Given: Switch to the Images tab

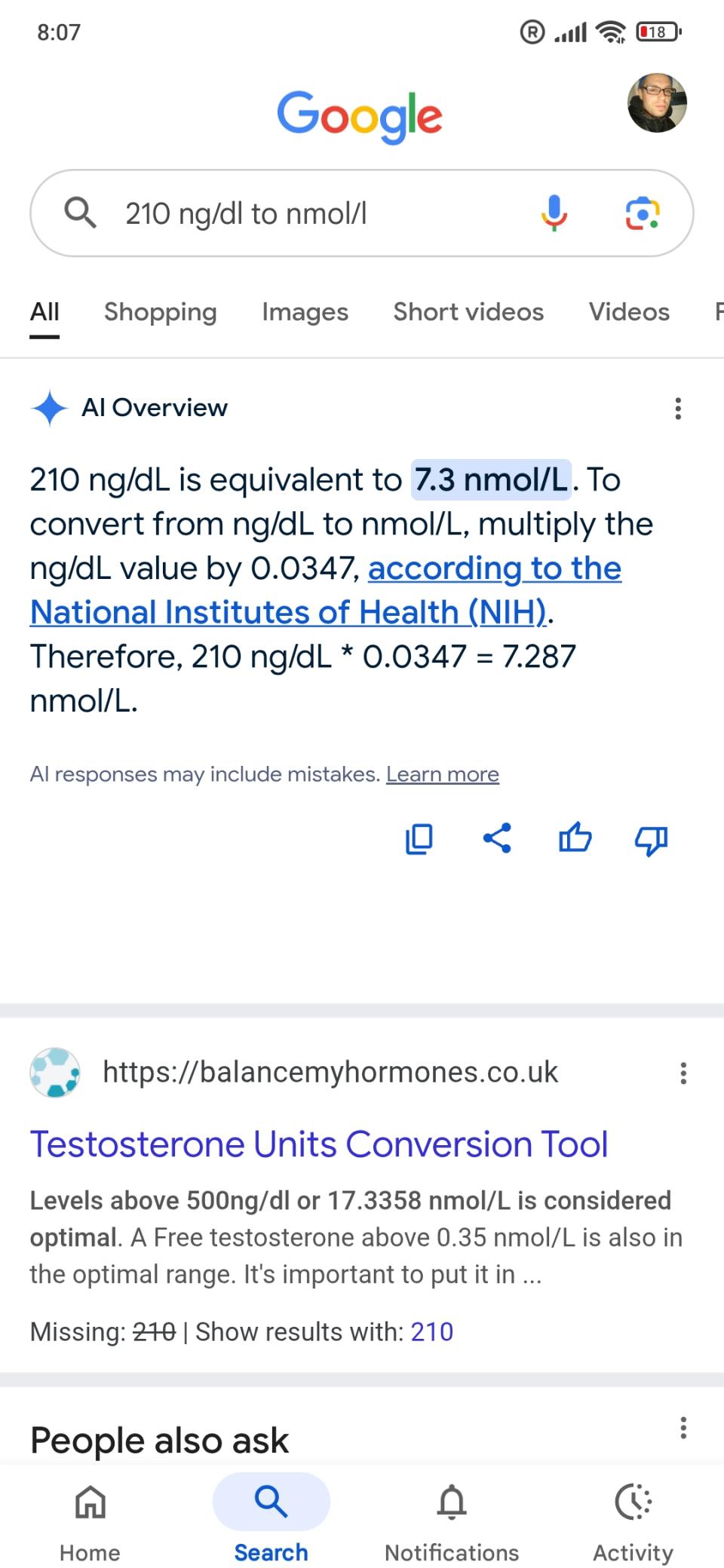Looking at the screenshot, I should [x=305, y=312].
